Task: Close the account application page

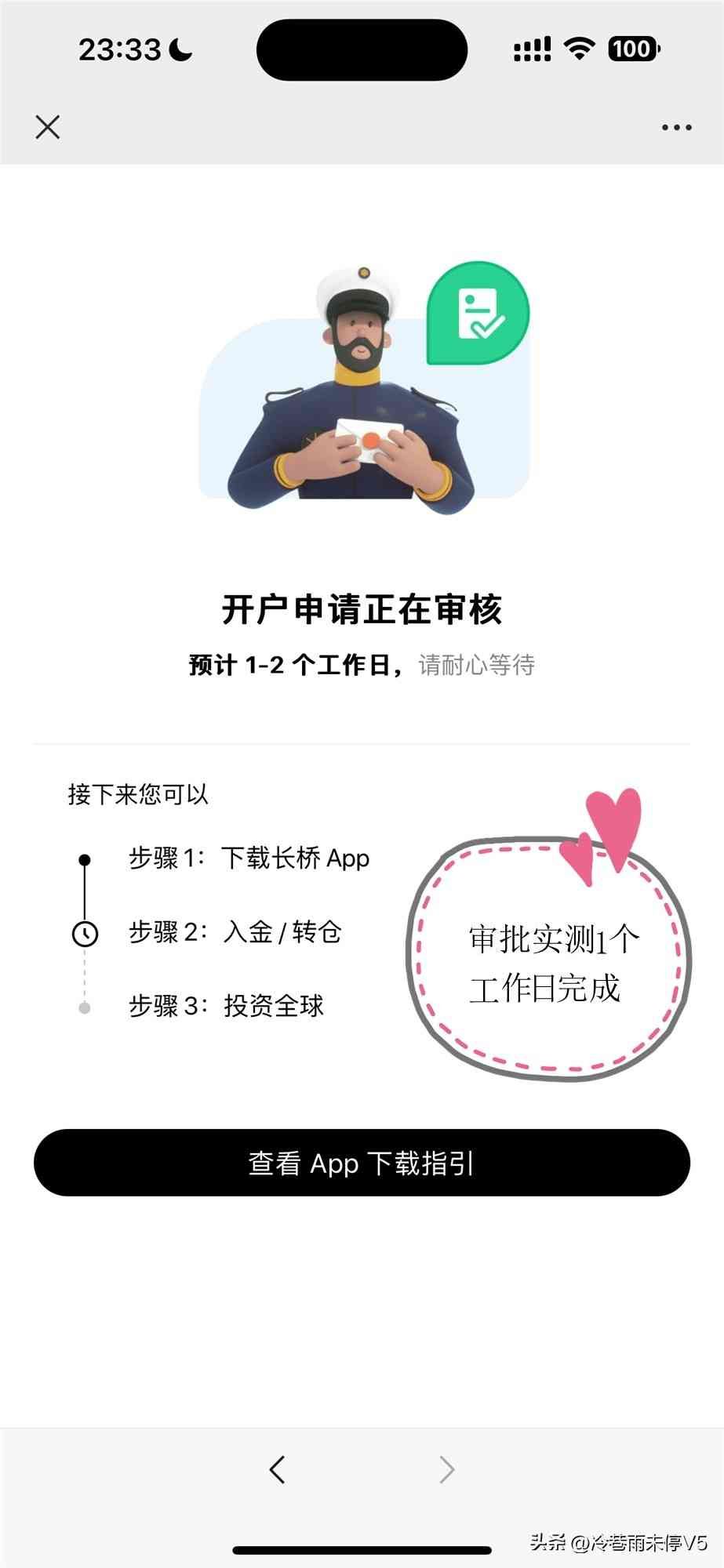Action: point(48,127)
